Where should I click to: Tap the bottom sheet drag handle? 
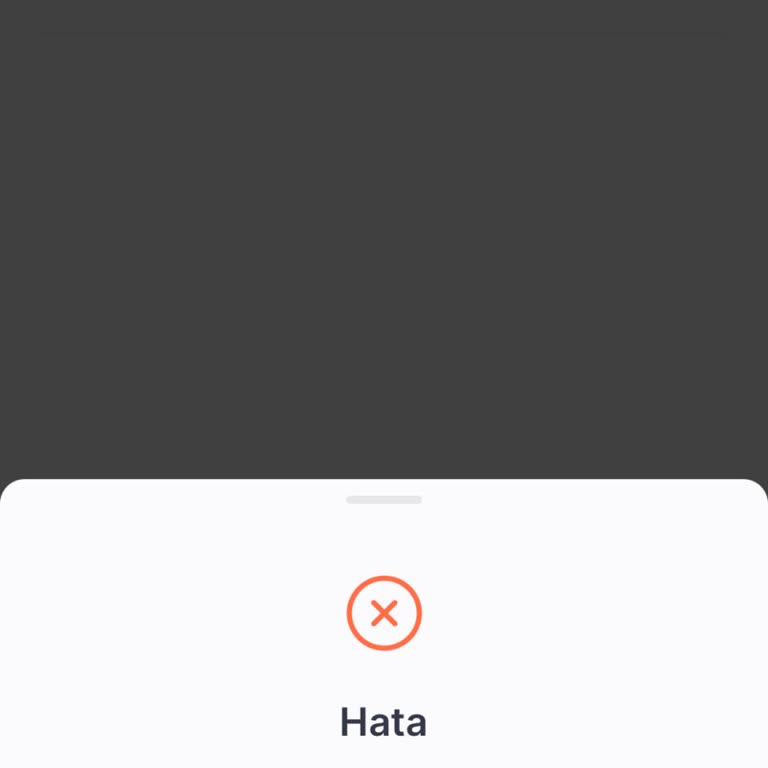384,499
